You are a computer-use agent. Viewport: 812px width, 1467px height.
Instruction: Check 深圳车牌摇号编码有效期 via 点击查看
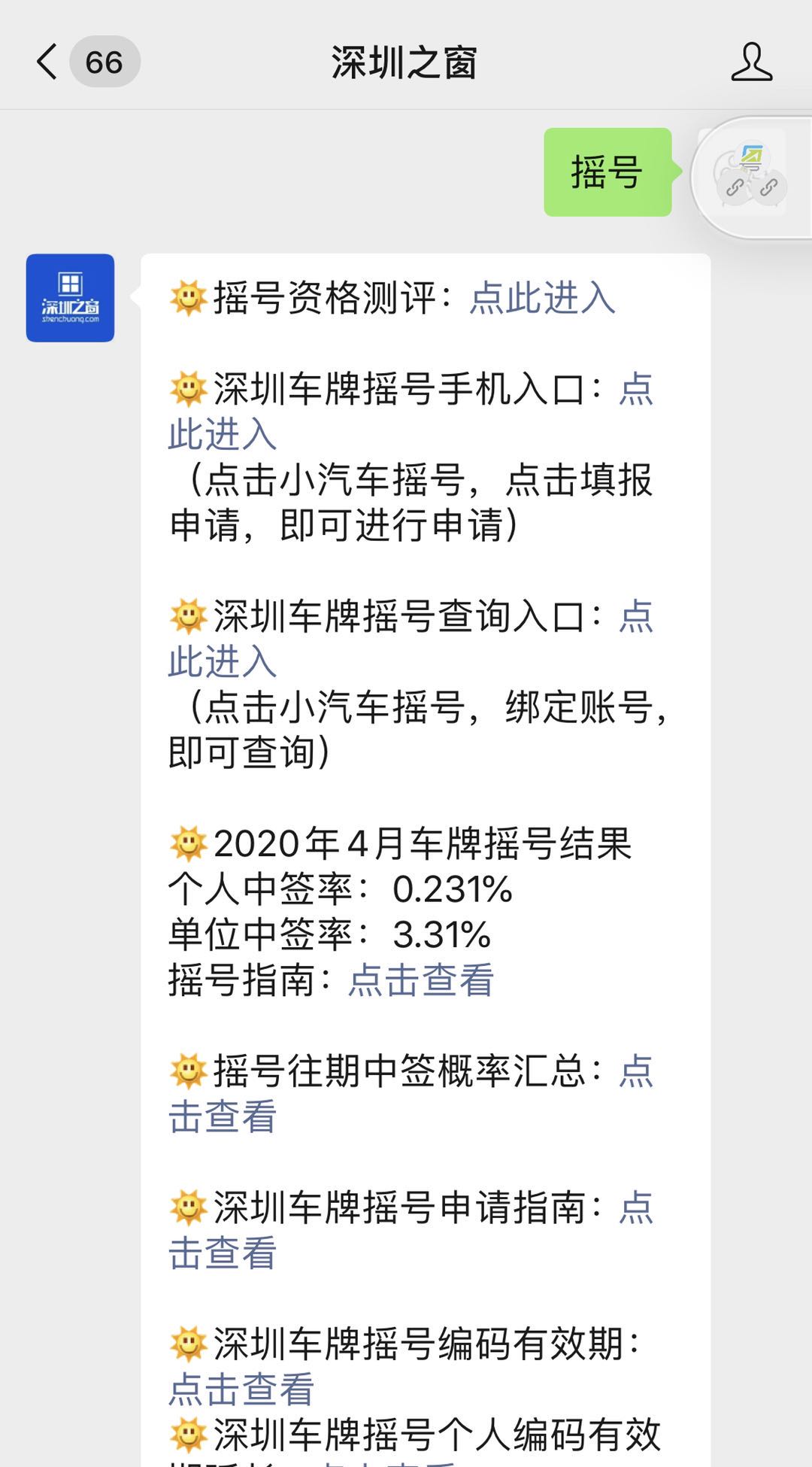(239, 1388)
